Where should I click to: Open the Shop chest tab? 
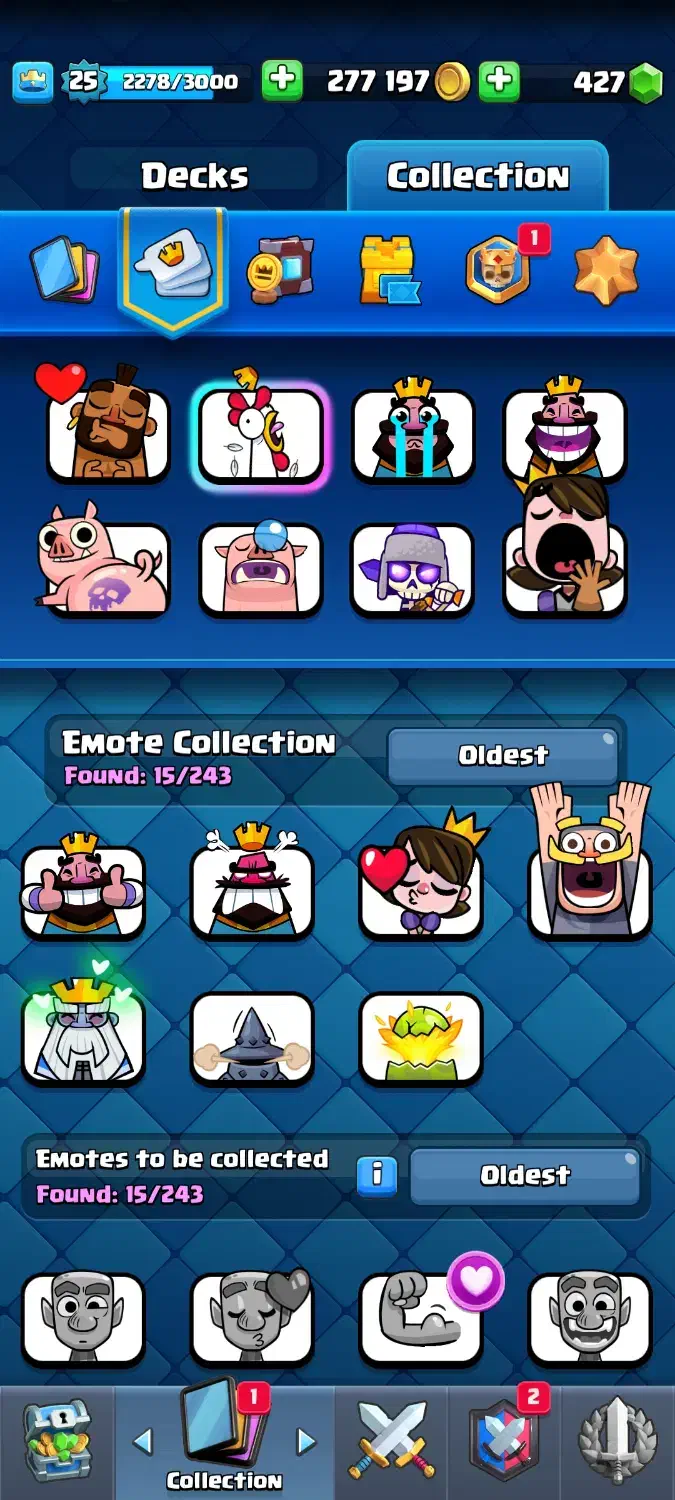click(x=57, y=1441)
